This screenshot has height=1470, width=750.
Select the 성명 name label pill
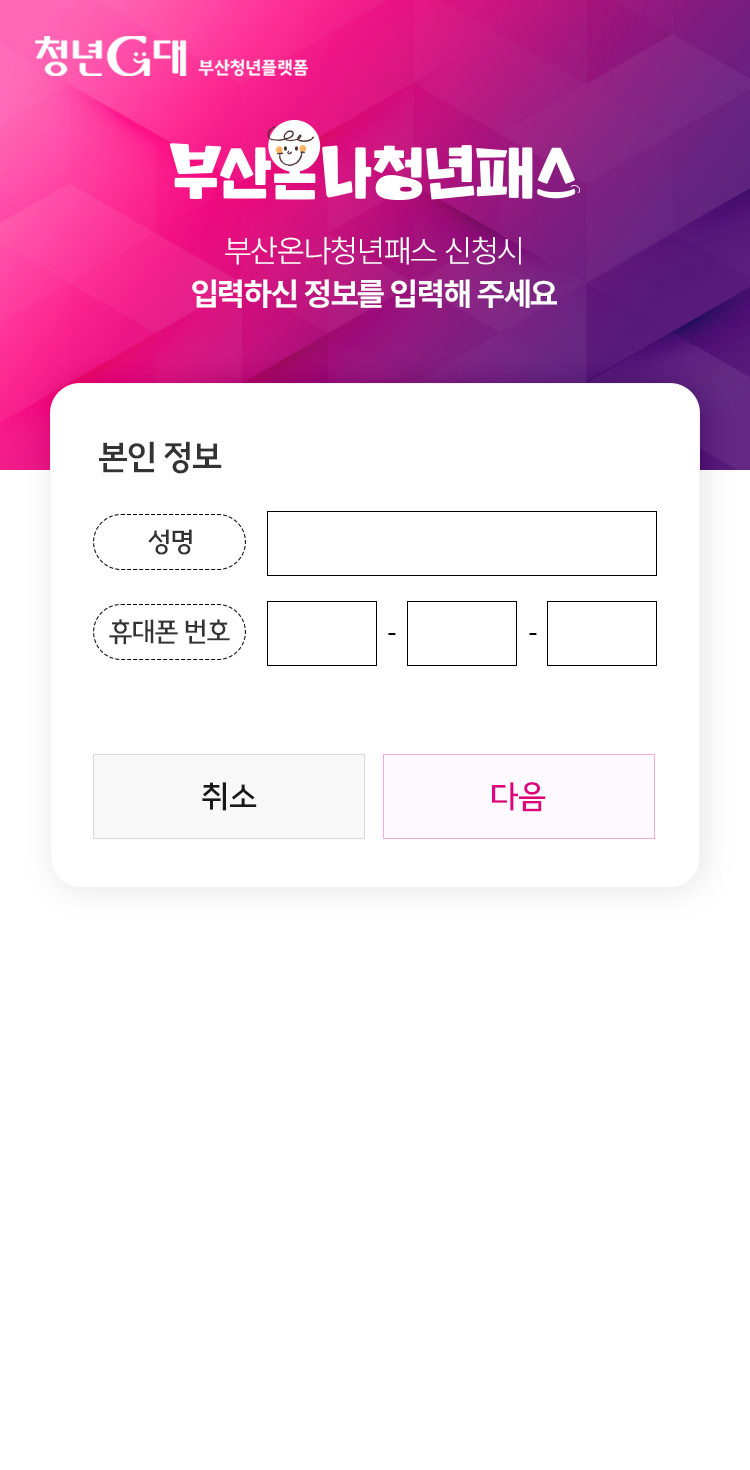(x=169, y=541)
